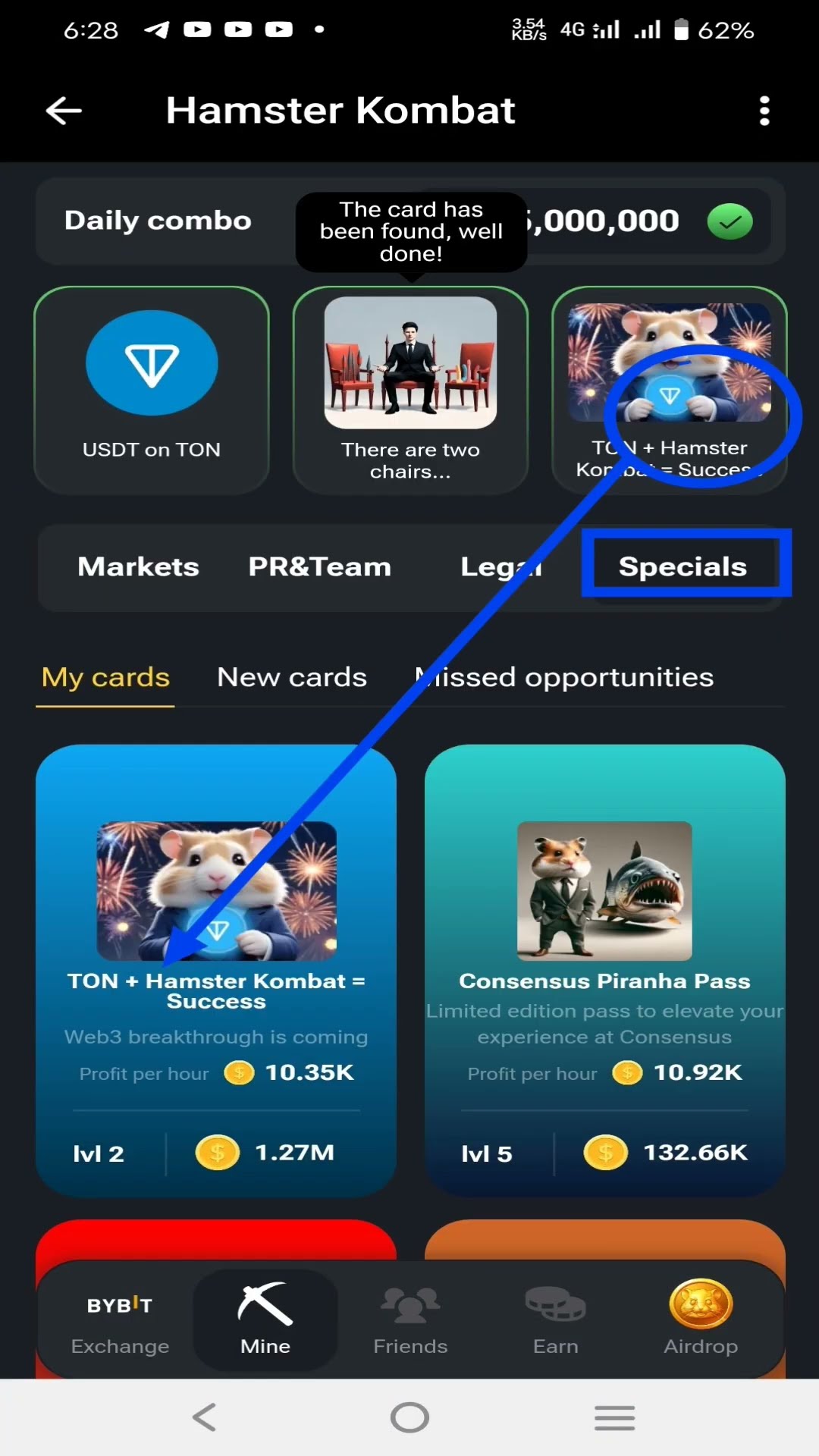Open the There are two chairs card
819x1456 pixels.
pos(410,391)
